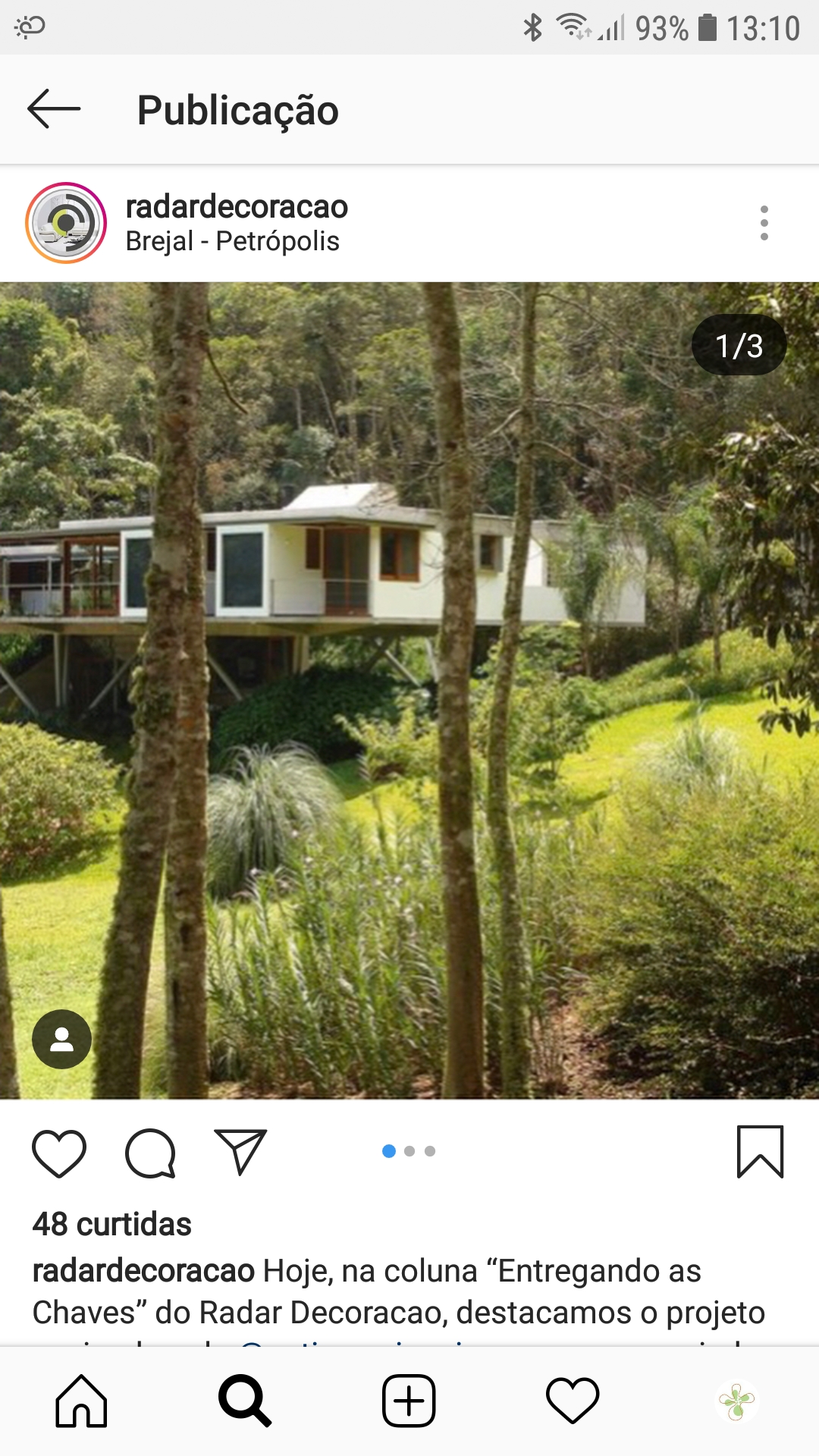View the 48 curtidas list
This screenshot has width=819, height=1456.
point(111,1224)
